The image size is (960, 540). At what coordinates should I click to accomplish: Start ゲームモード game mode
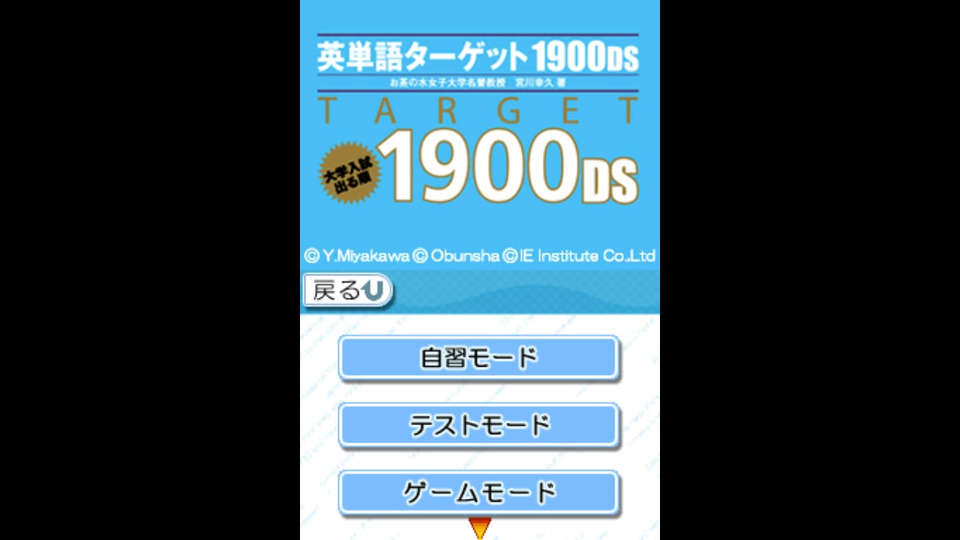[479, 492]
